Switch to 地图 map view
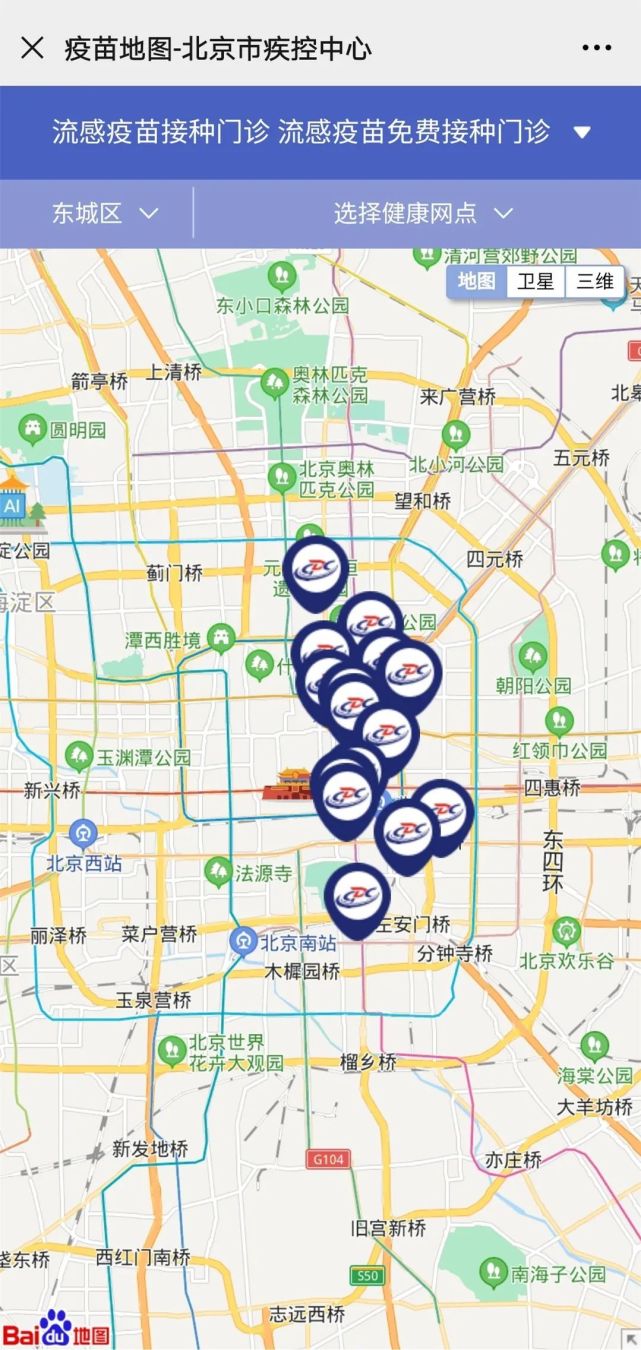Screen dimensions: 641x1350 [x=477, y=281]
